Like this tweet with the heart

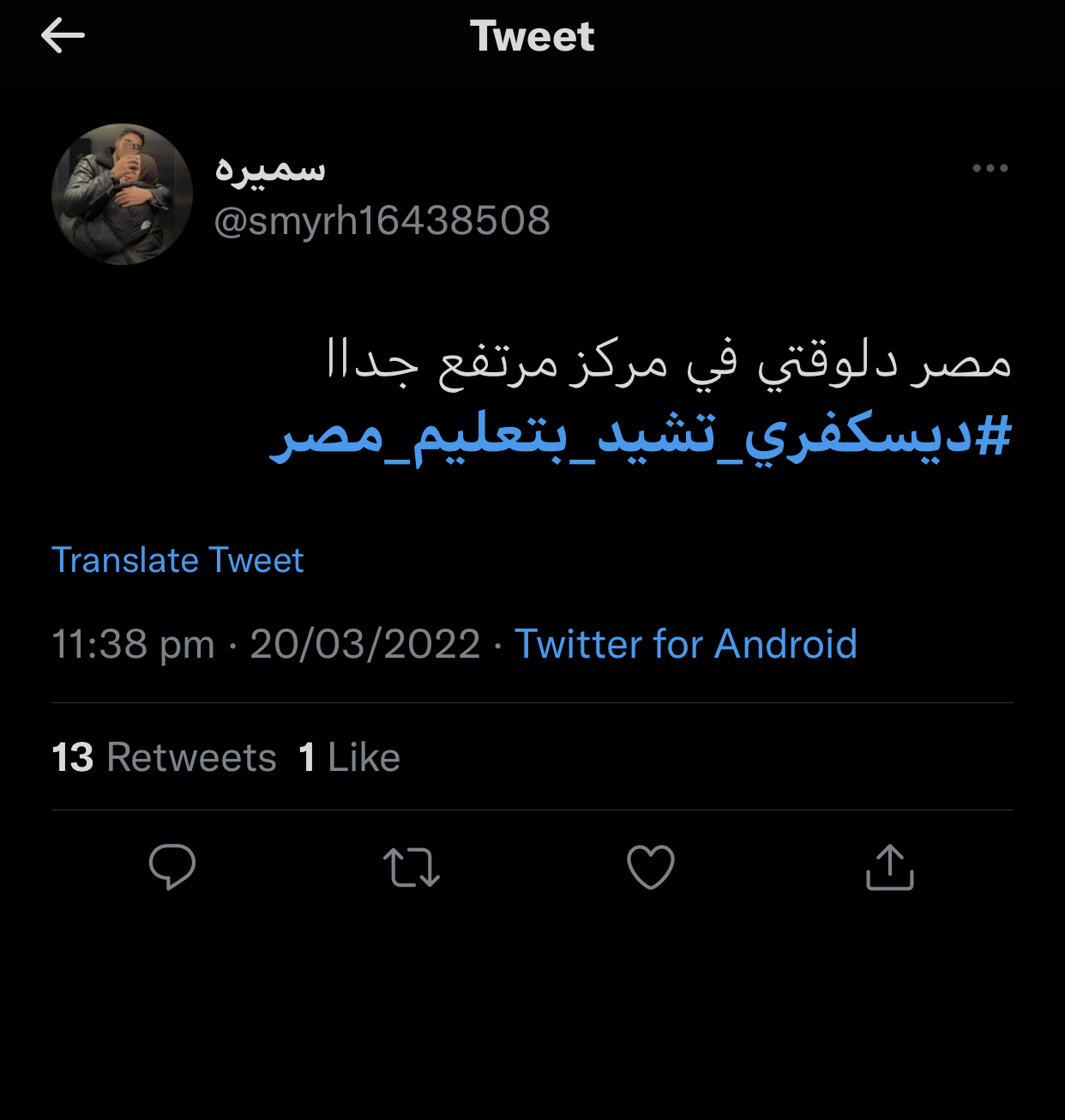pyautogui.click(x=651, y=867)
